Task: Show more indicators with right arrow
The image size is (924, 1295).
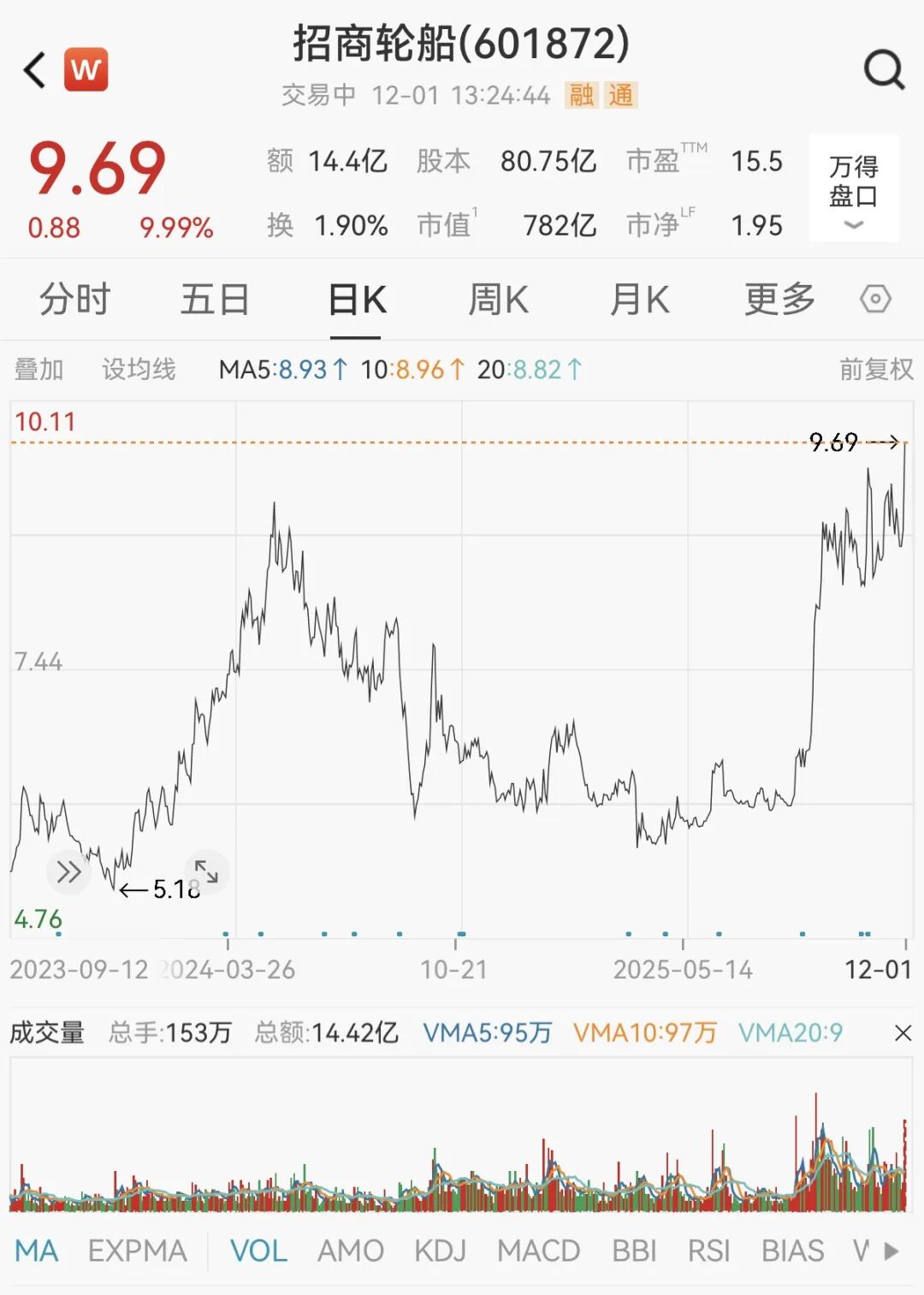Action: [891, 1251]
